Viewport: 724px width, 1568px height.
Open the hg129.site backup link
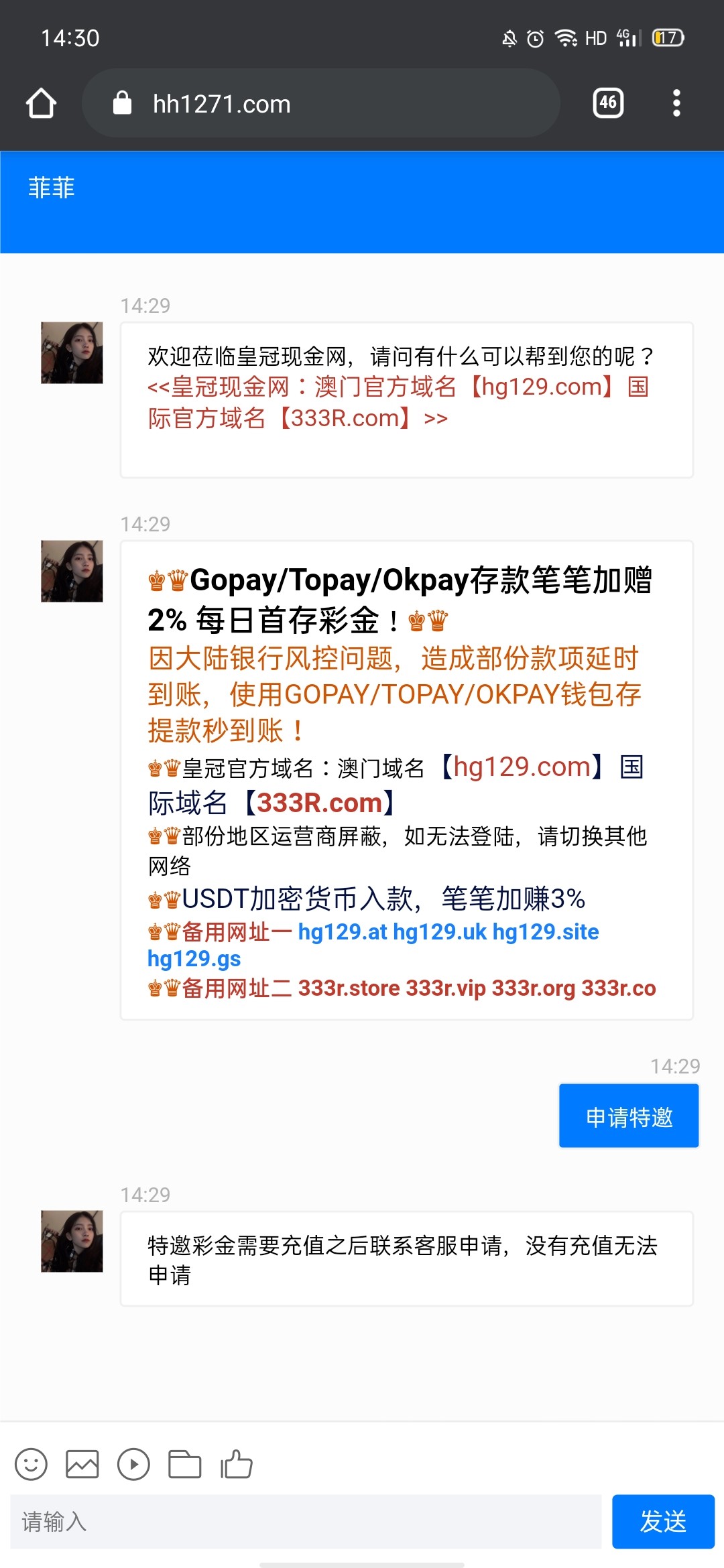(x=546, y=932)
